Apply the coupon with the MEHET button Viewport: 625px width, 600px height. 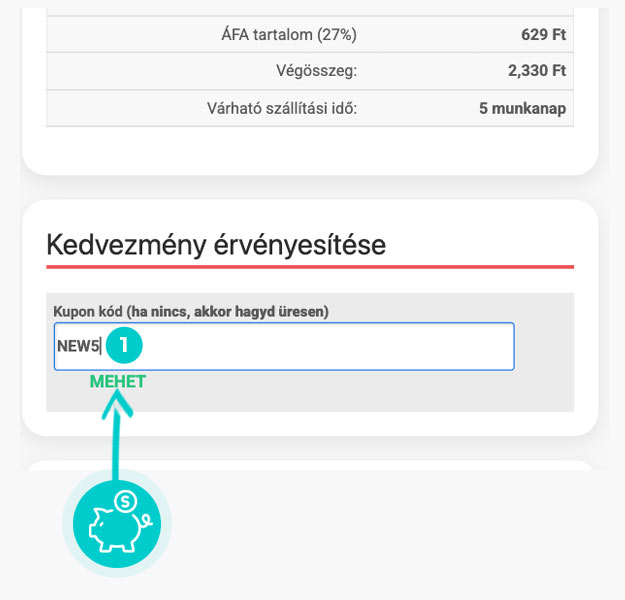click(117, 382)
